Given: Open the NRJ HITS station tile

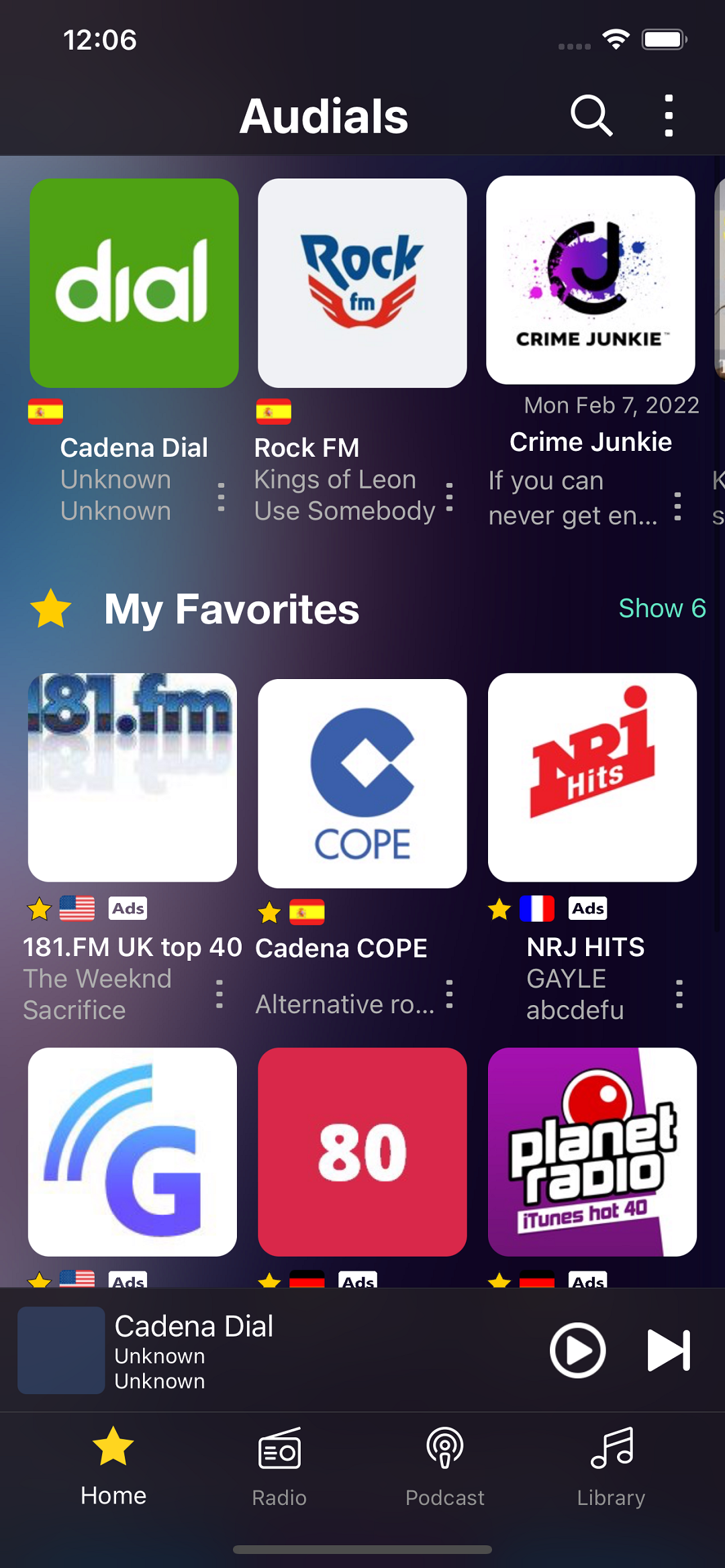Looking at the screenshot, I should click(592, 778).
